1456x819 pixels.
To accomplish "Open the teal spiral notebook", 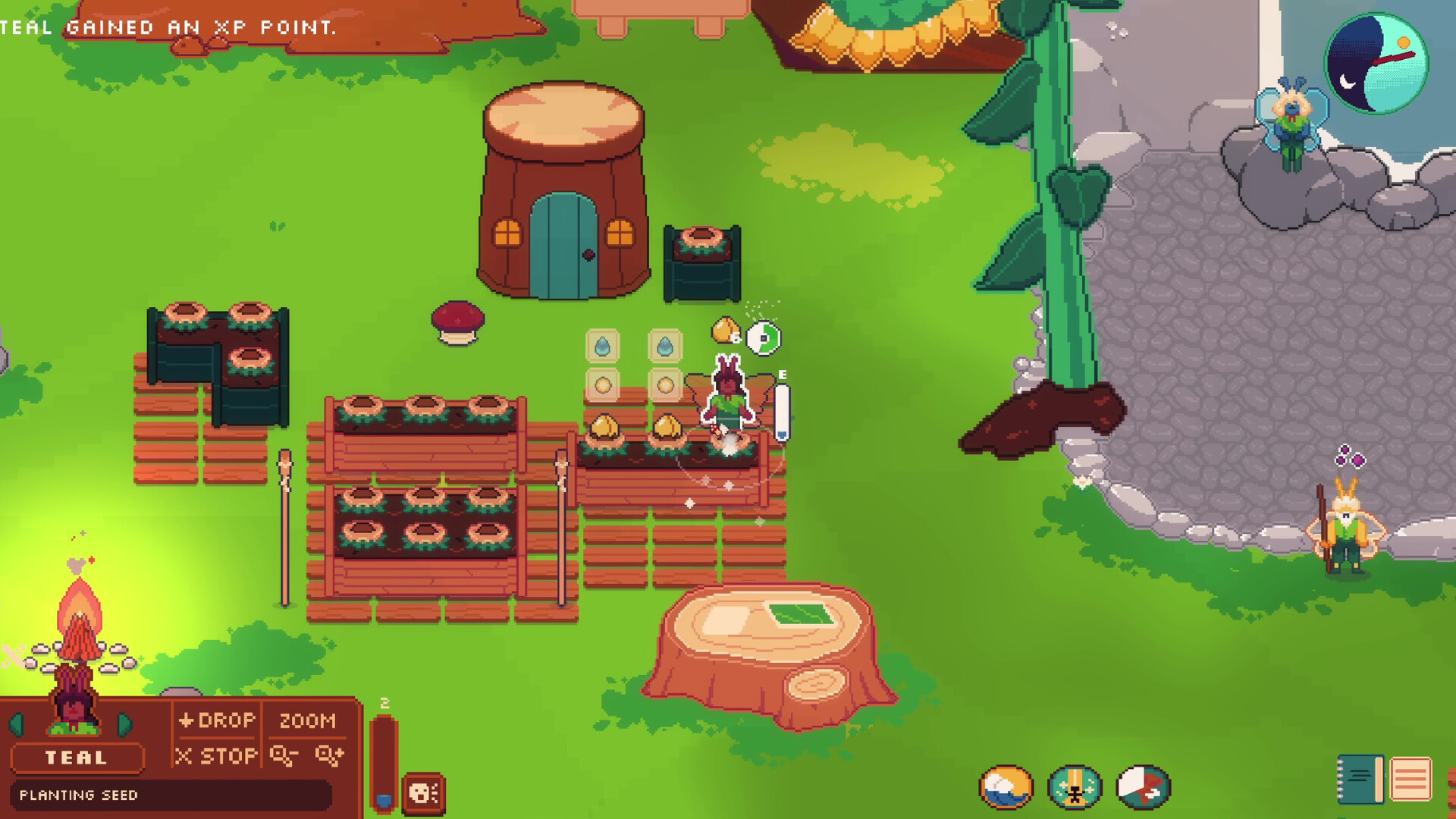I will tap(1360, 779).
